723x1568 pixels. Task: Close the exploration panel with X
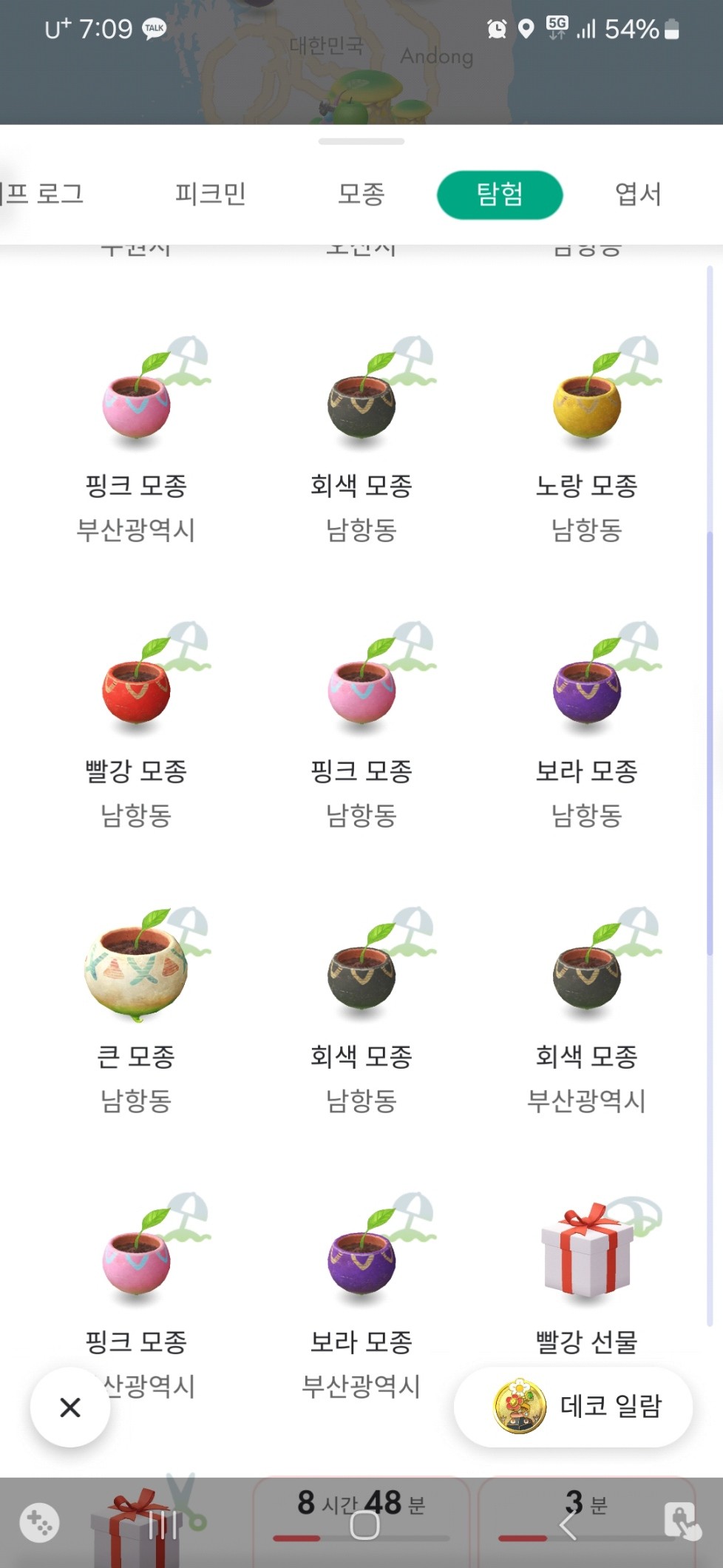point(70,1407)
